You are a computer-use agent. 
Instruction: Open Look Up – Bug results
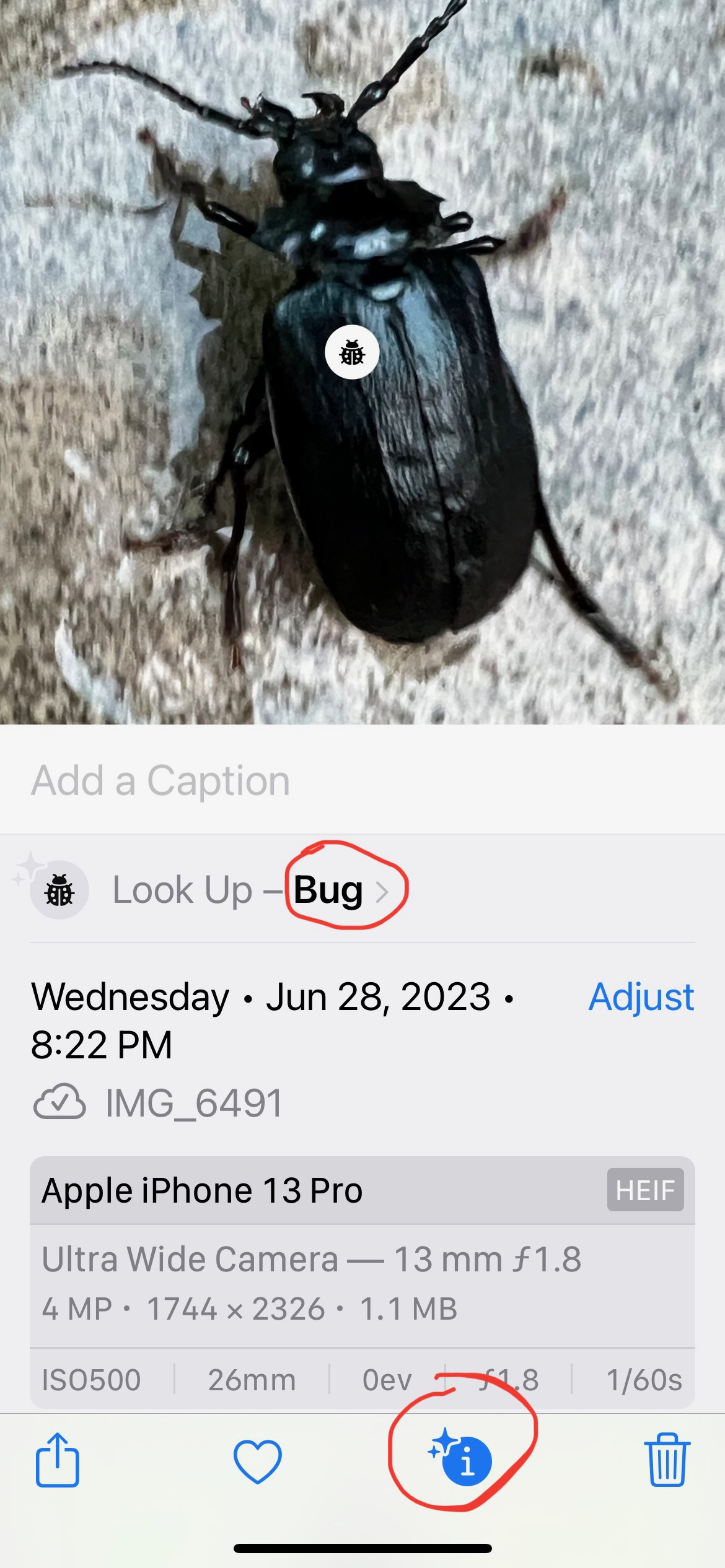(x=362, y=890)
